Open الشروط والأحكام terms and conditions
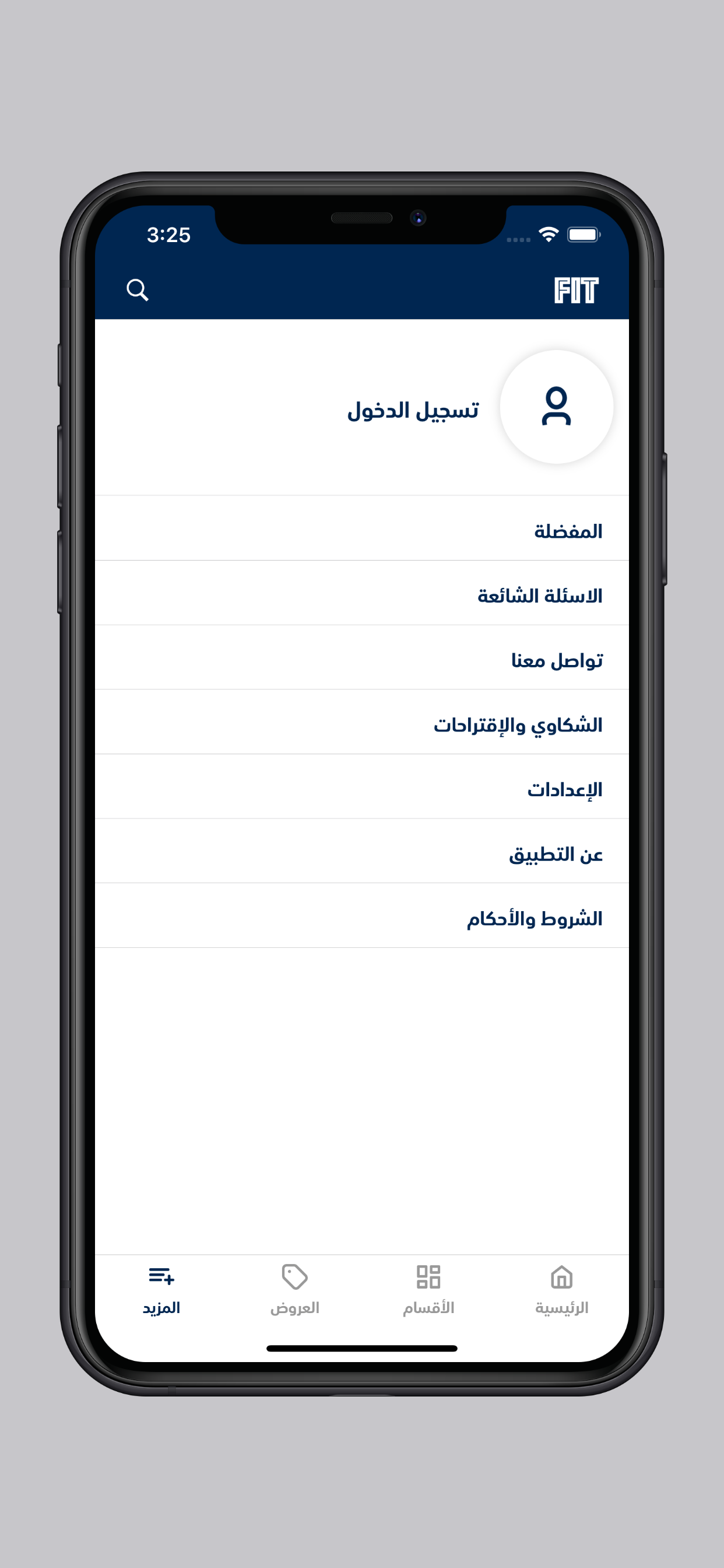724x1568 pixels. (x=533, y=919)
